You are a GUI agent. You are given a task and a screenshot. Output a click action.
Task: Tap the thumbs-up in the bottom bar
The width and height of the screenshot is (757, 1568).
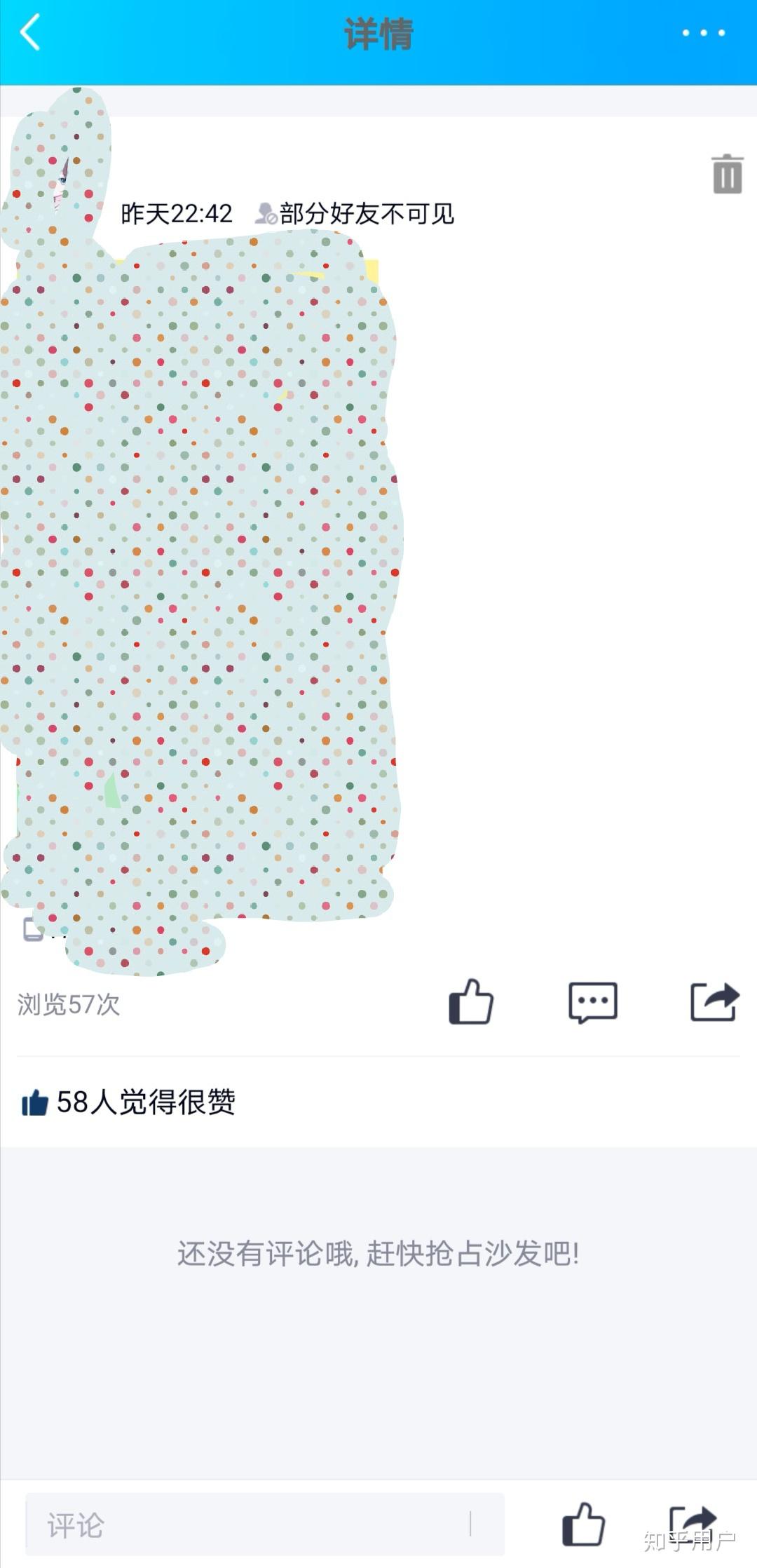pyautogui.click(x=583, y=1524)
